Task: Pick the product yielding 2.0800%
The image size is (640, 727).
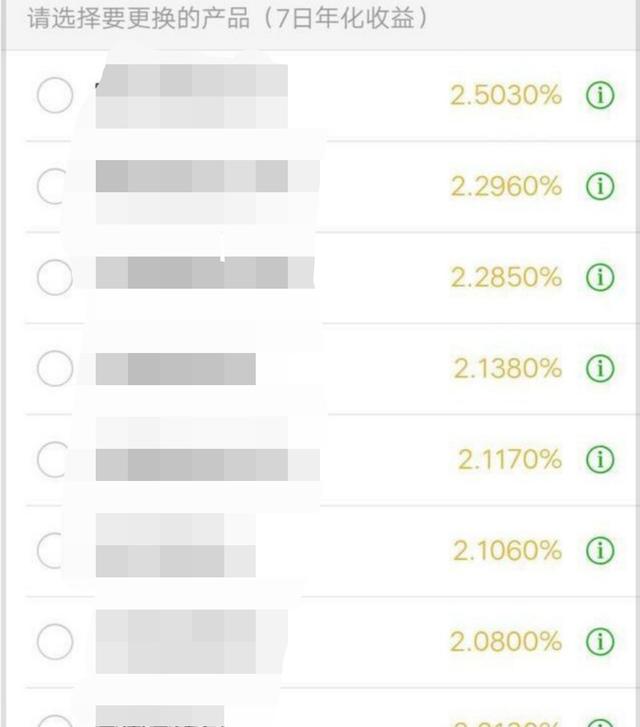Action: point(55,641)
